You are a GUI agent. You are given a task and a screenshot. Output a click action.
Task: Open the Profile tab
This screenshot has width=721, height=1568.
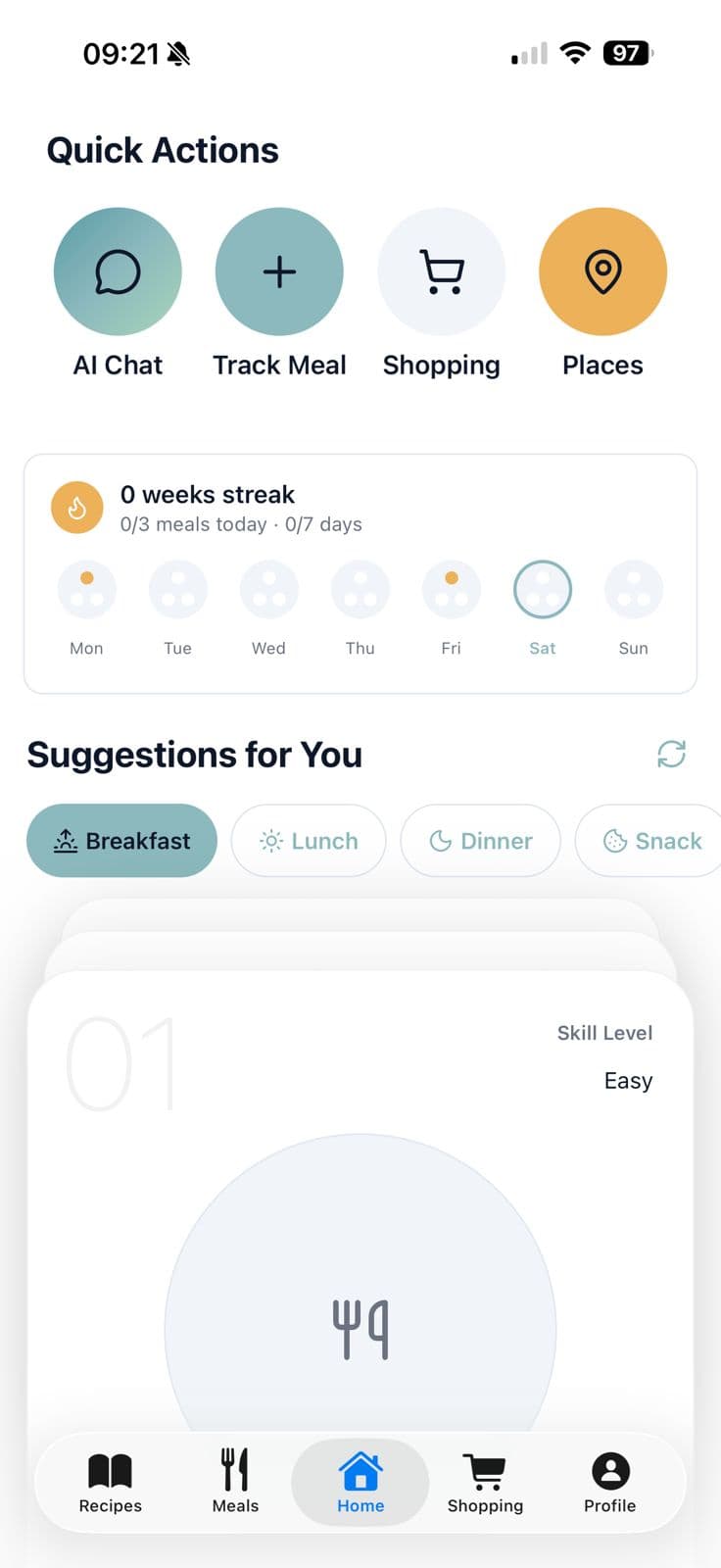(609, 1482)
